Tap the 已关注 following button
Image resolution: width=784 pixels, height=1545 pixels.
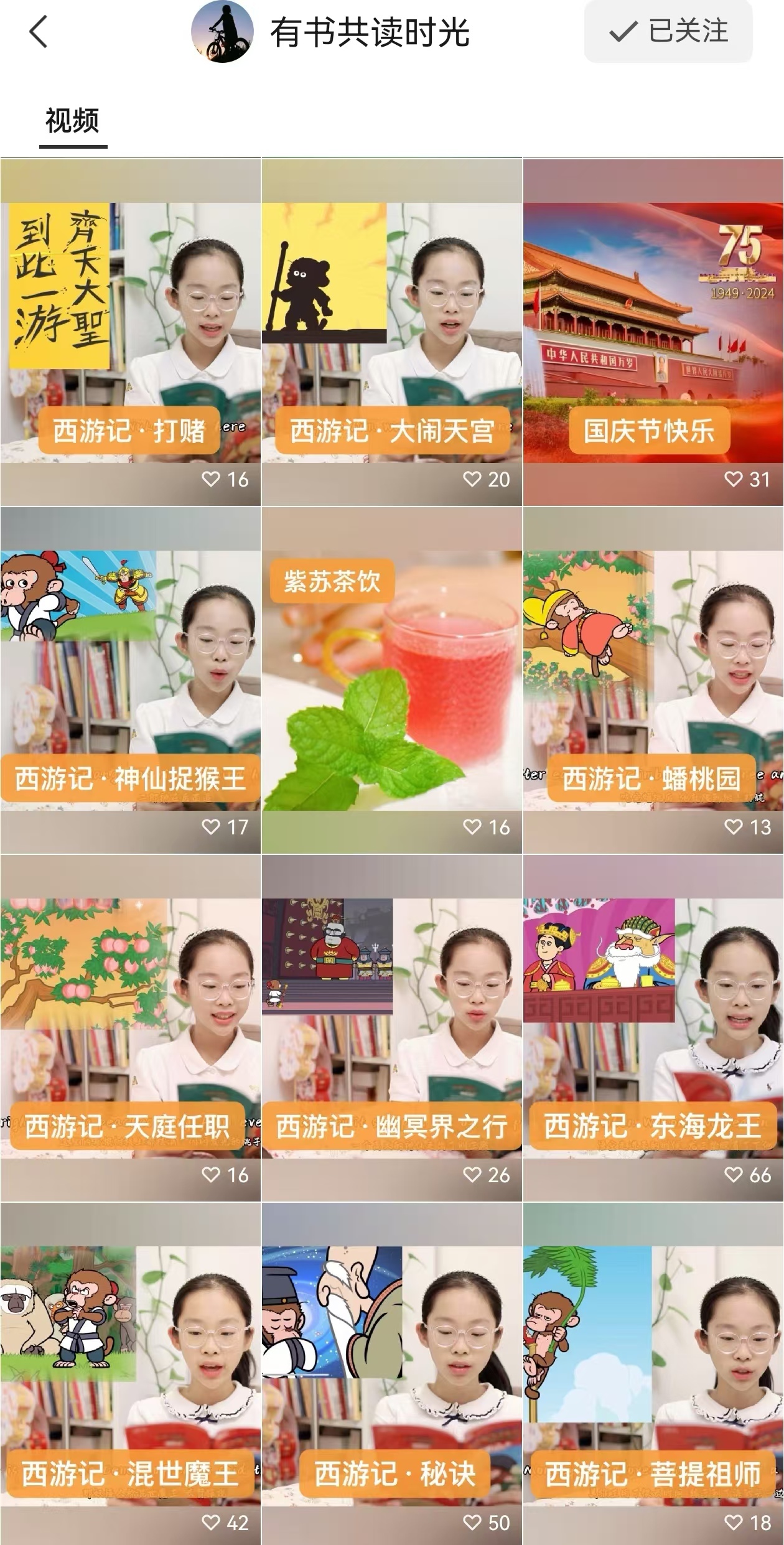pyautogui.click(x=668, y=31)
